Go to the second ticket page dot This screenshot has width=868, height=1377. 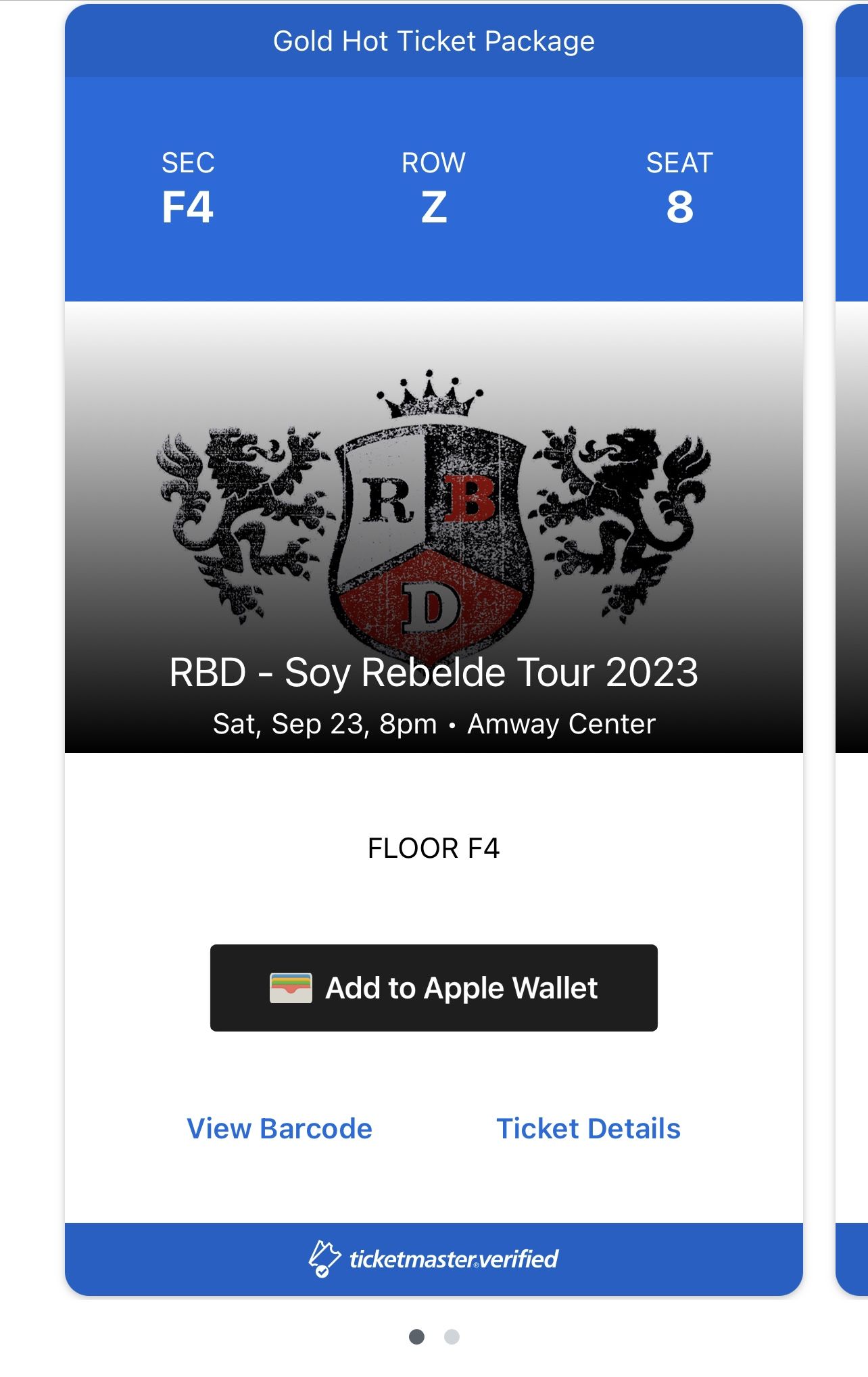pyautogui.click(x=452, y=1336)
